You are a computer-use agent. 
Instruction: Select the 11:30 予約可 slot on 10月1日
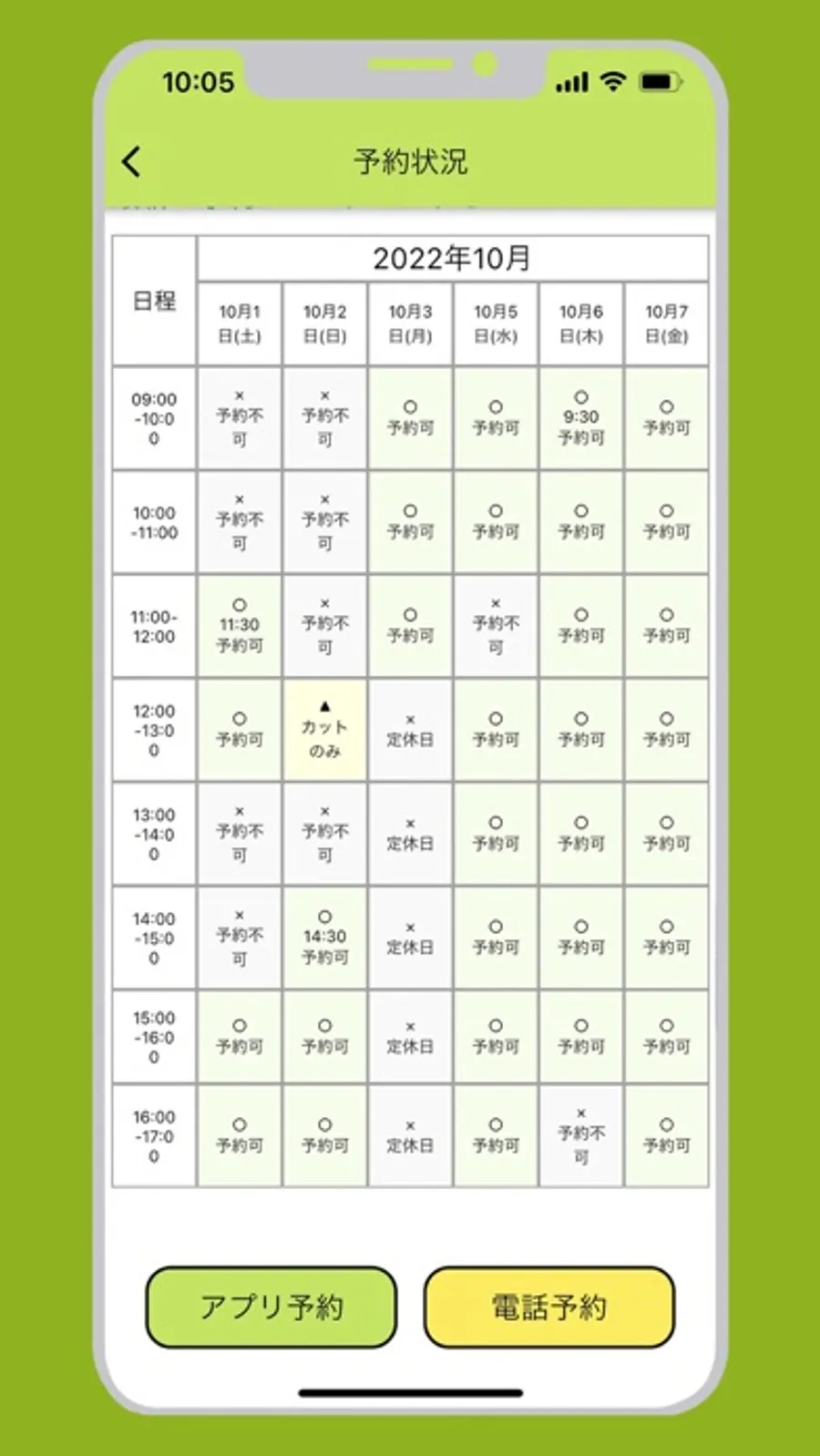coord(240,626)
